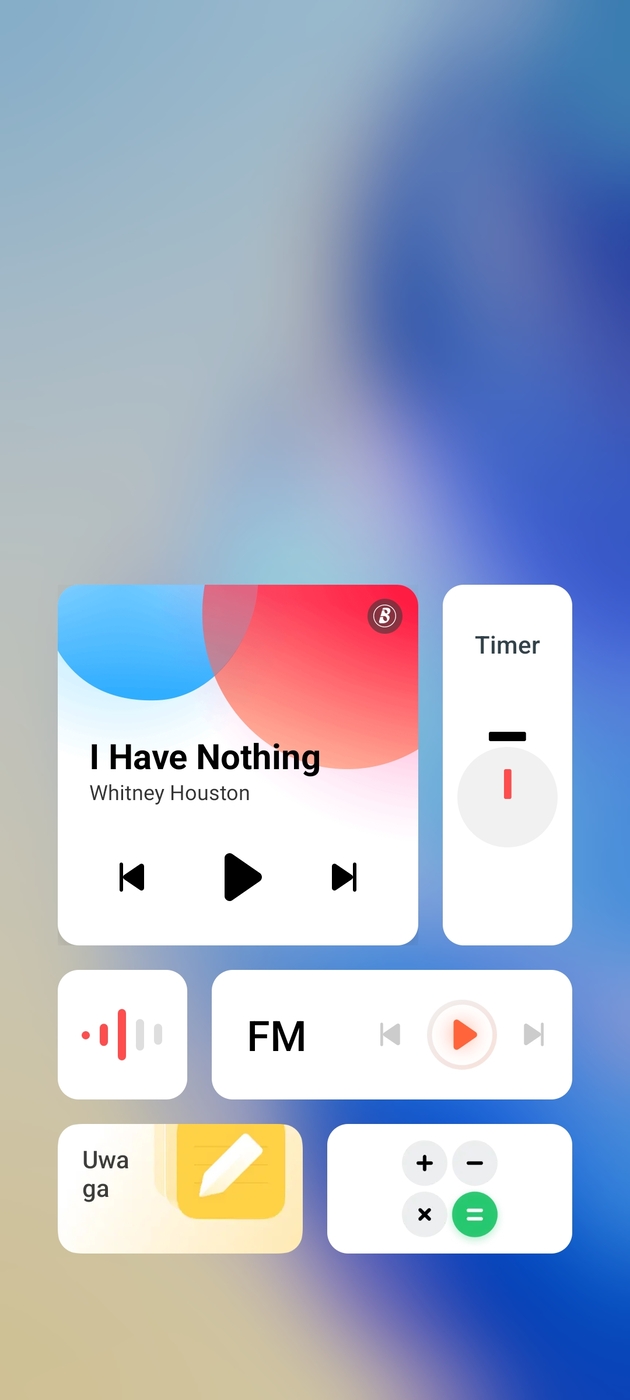Screen dimensions: 630x1400
Task: Play the song I Have Nothing
Action: click(x=241, y=877)
